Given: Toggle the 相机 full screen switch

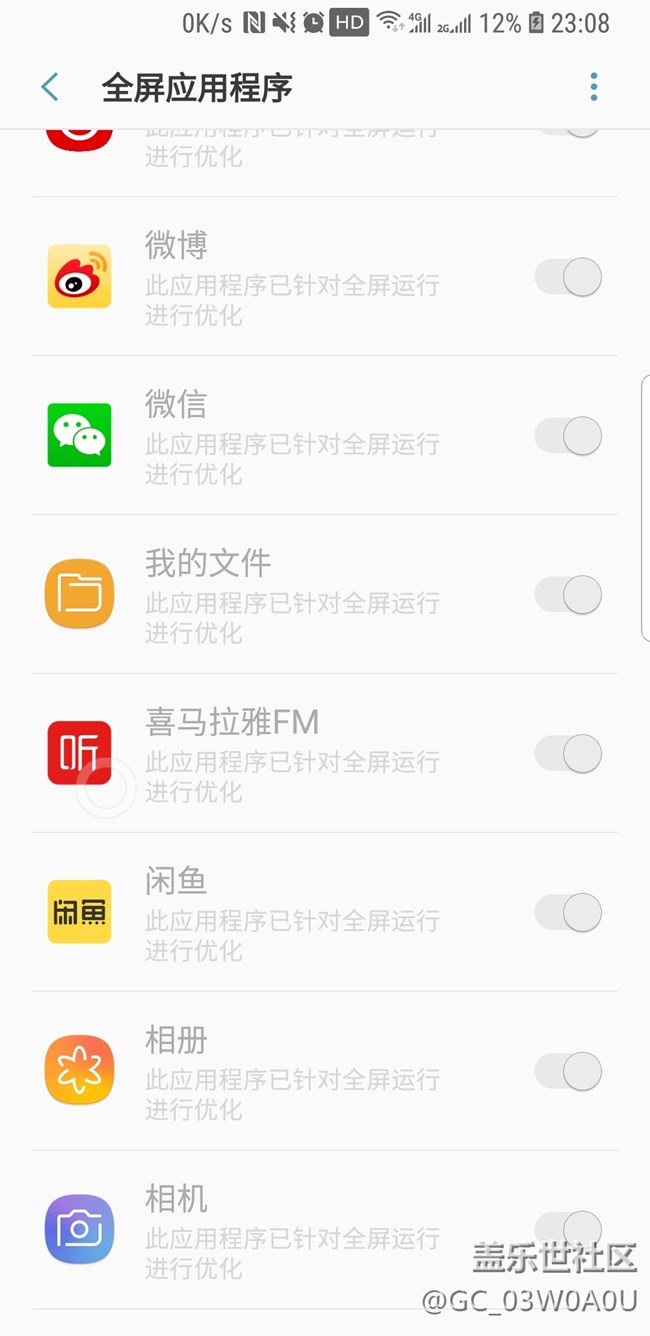Looking at the screenshot, I should (x=568, y=1228).
